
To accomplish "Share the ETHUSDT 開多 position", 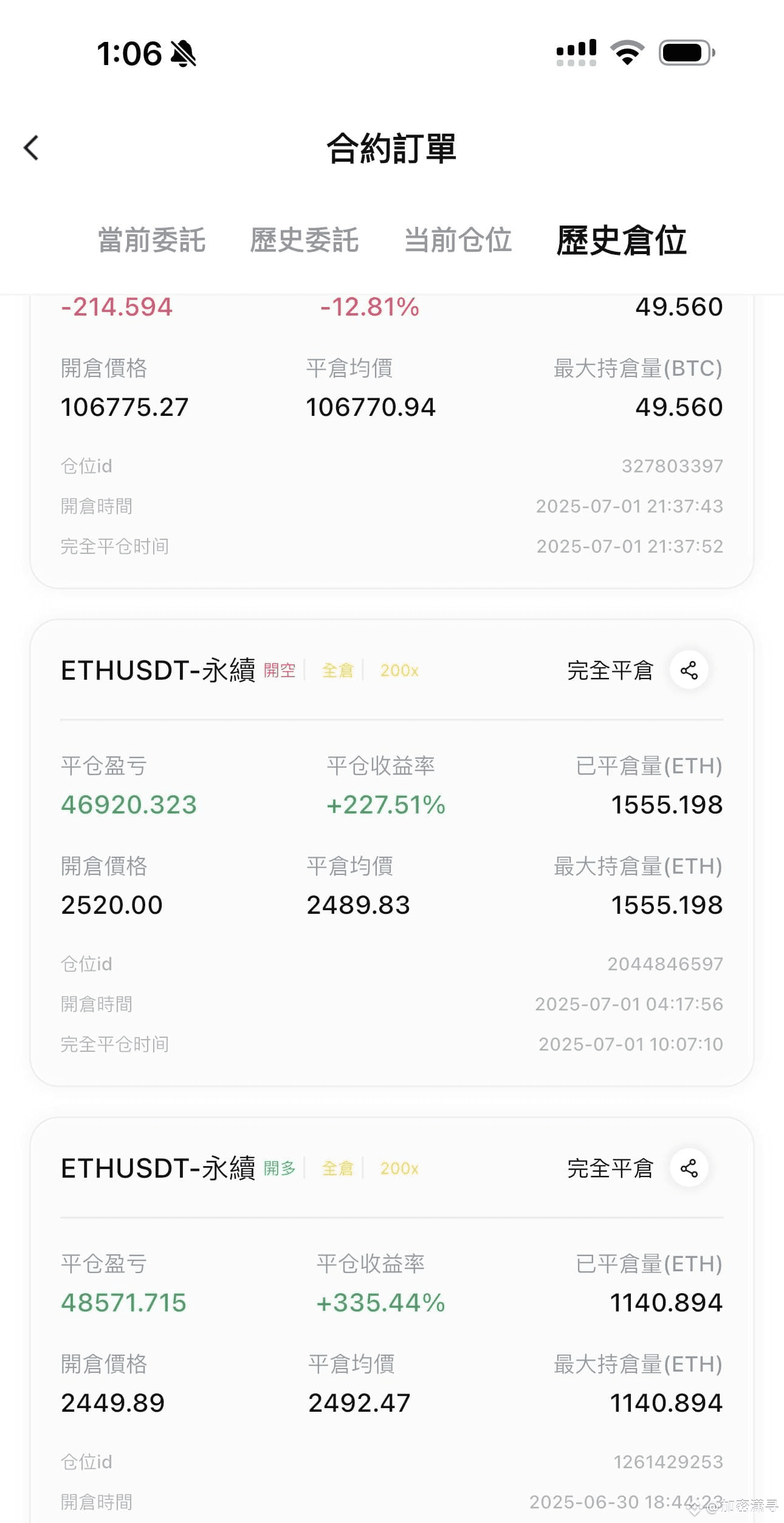I will (689, 1169).
